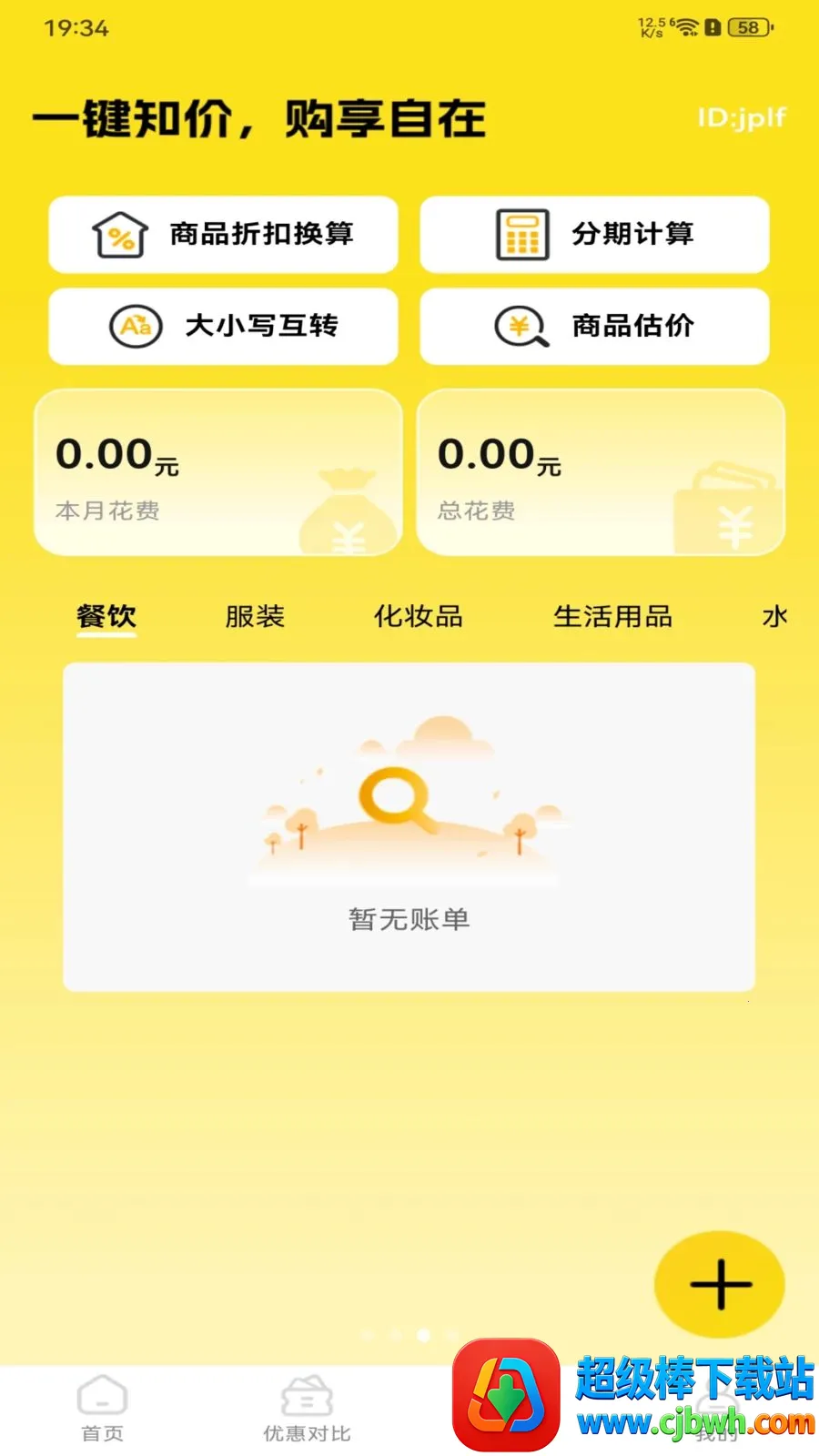Select the 餐饮 category tab
The width and height of the screenshot is (819, 1456).
pyautogui.click(x=106, y=617)
